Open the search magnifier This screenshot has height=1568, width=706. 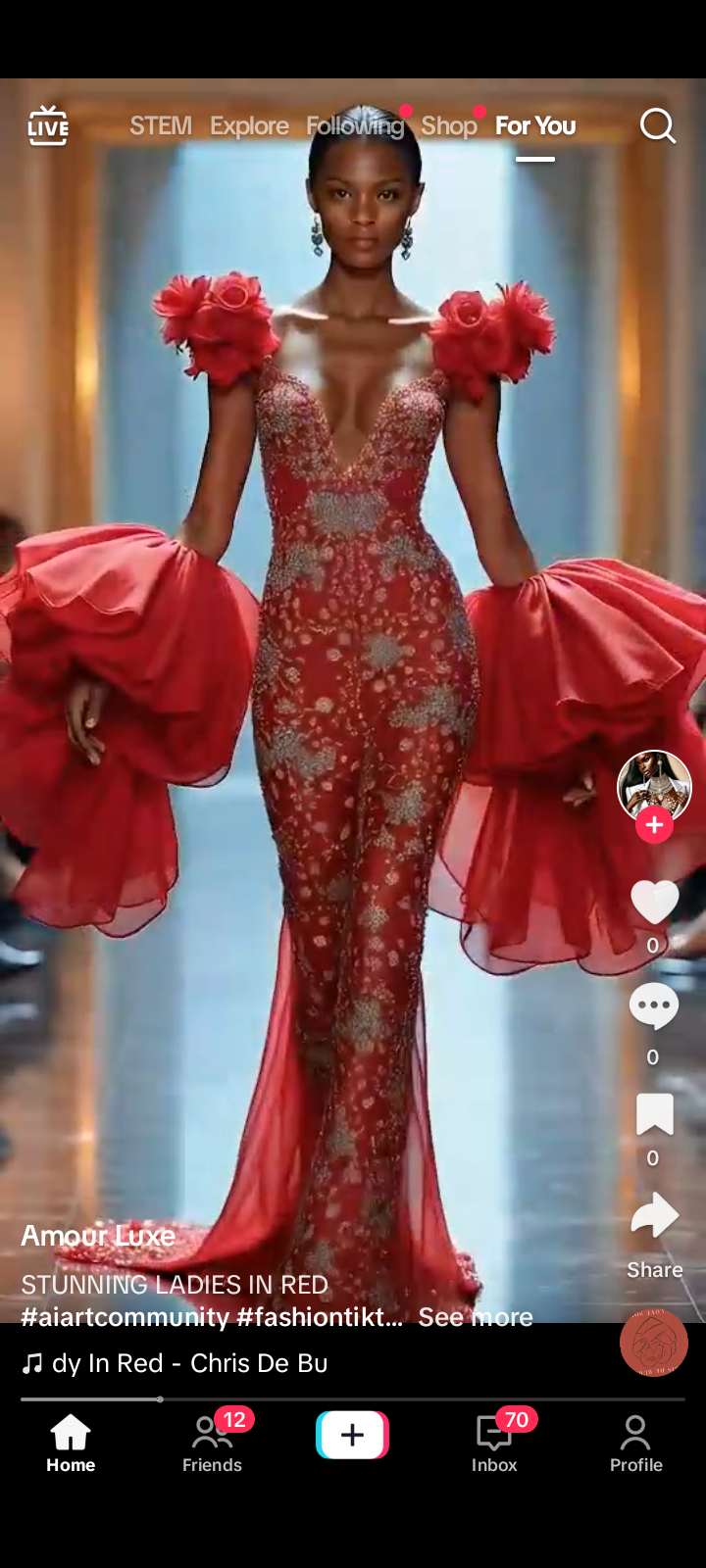(x=657, y=126)
